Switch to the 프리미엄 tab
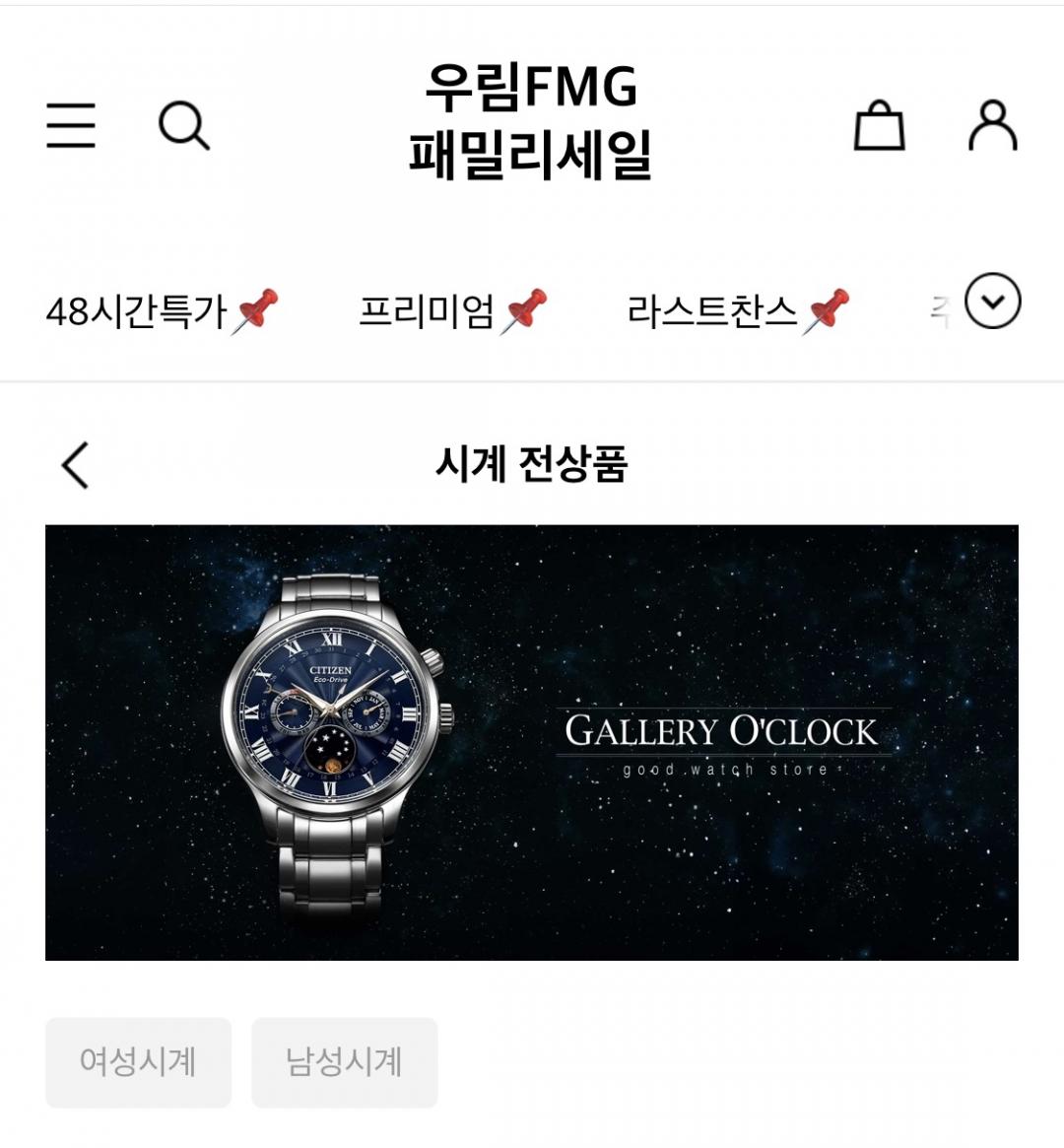 tap(452, 311)
